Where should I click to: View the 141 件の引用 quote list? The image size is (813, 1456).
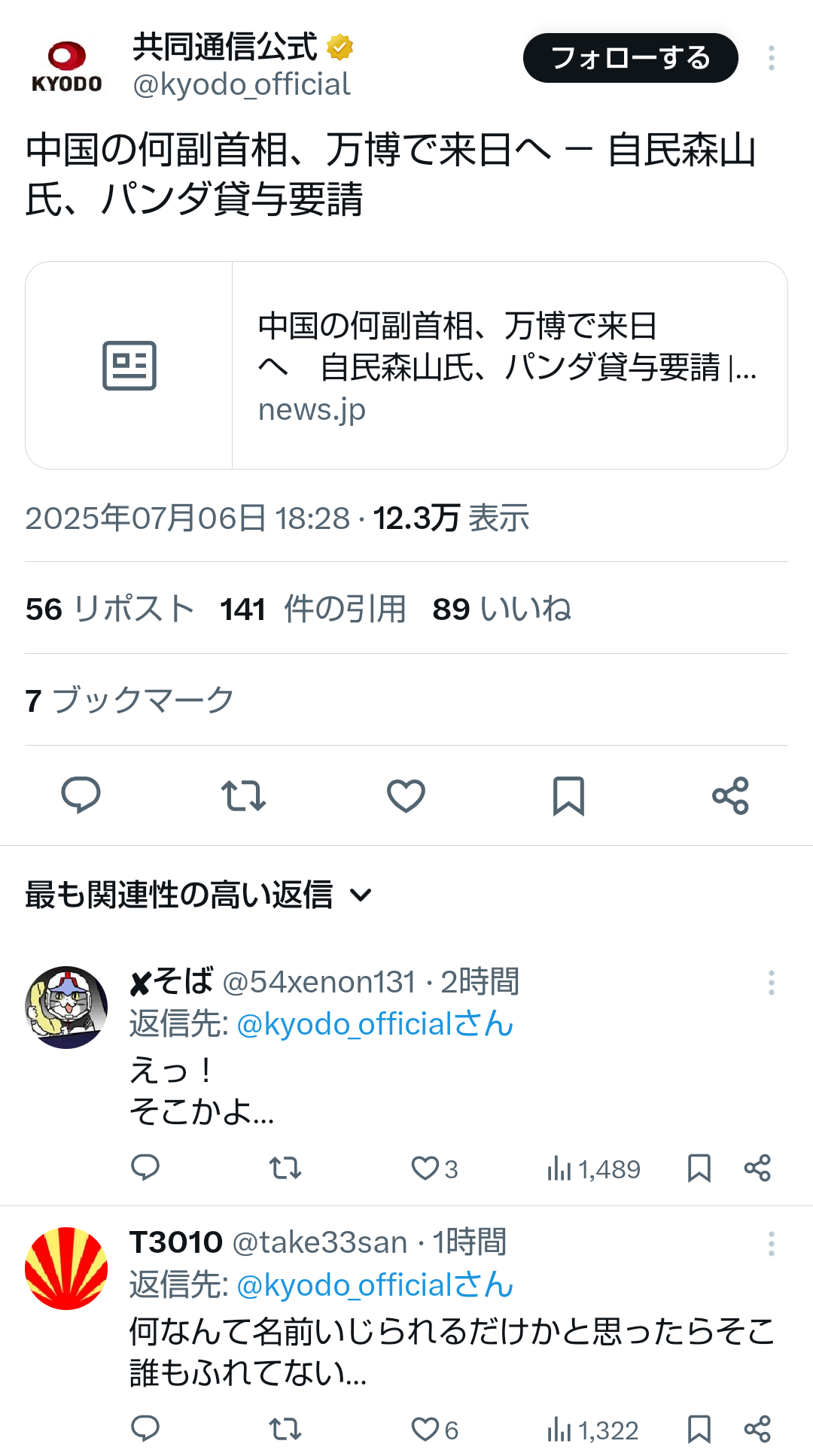pyautogui.click(x=313, y=609)
